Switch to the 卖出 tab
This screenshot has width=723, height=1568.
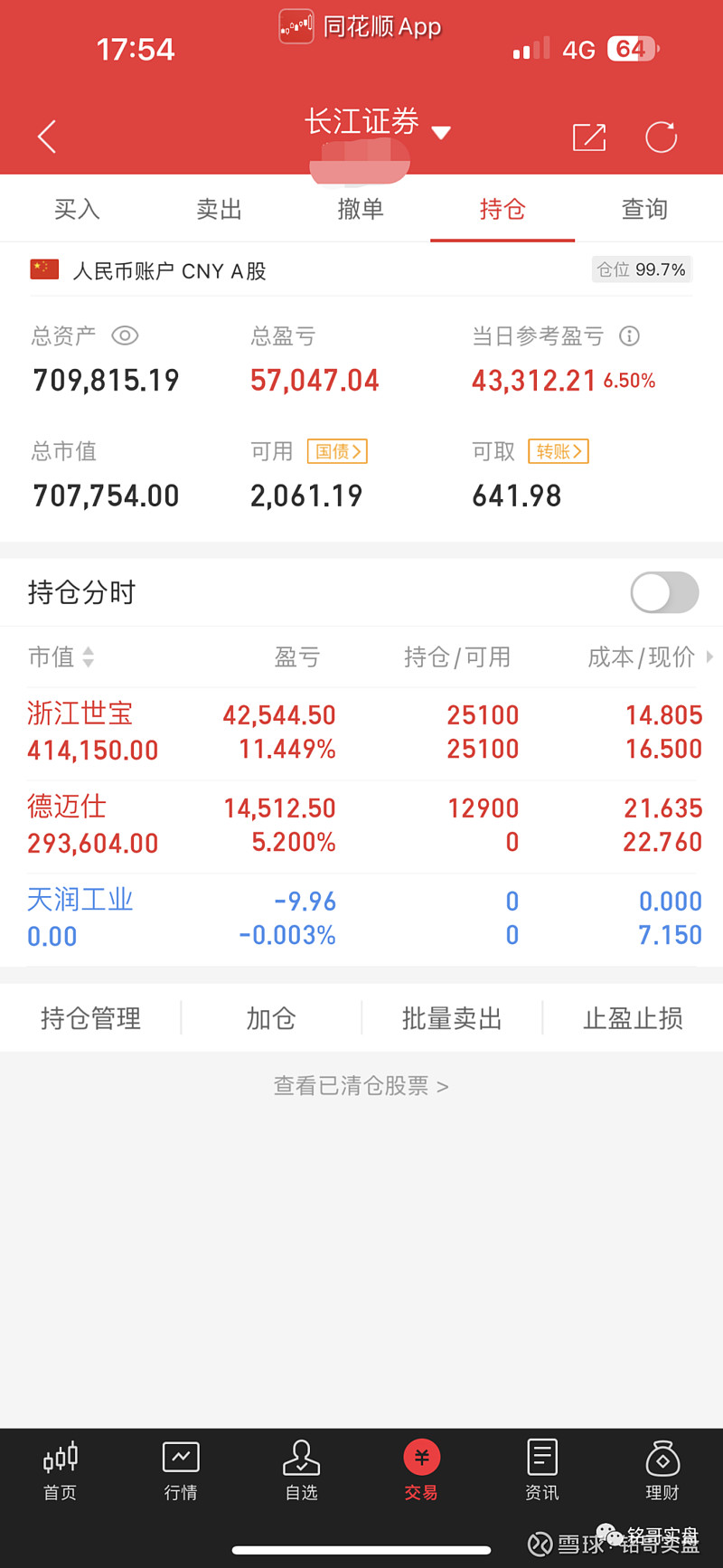point(219,209)
